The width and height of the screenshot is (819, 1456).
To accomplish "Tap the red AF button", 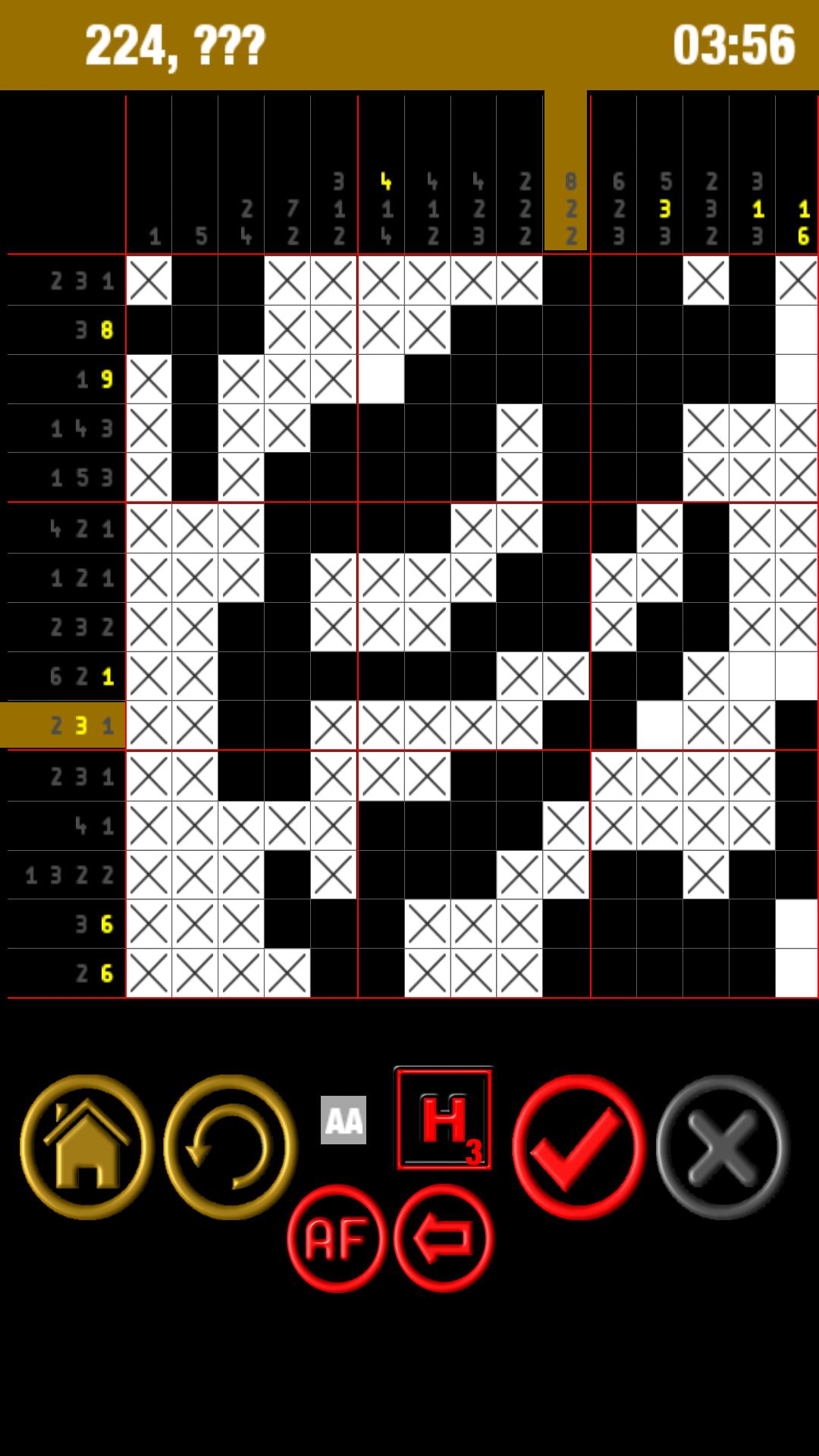I will point(337,1238).
